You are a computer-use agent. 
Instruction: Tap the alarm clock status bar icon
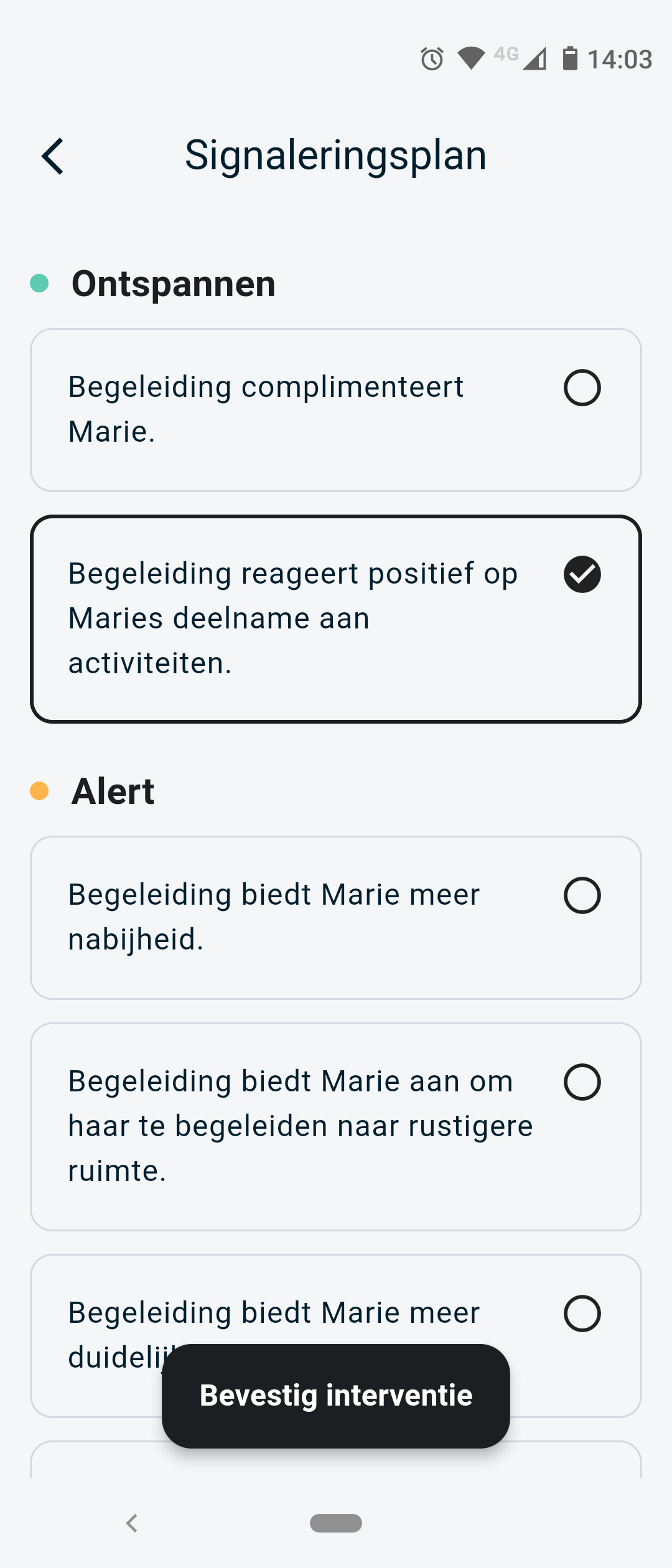click(431, 58)
